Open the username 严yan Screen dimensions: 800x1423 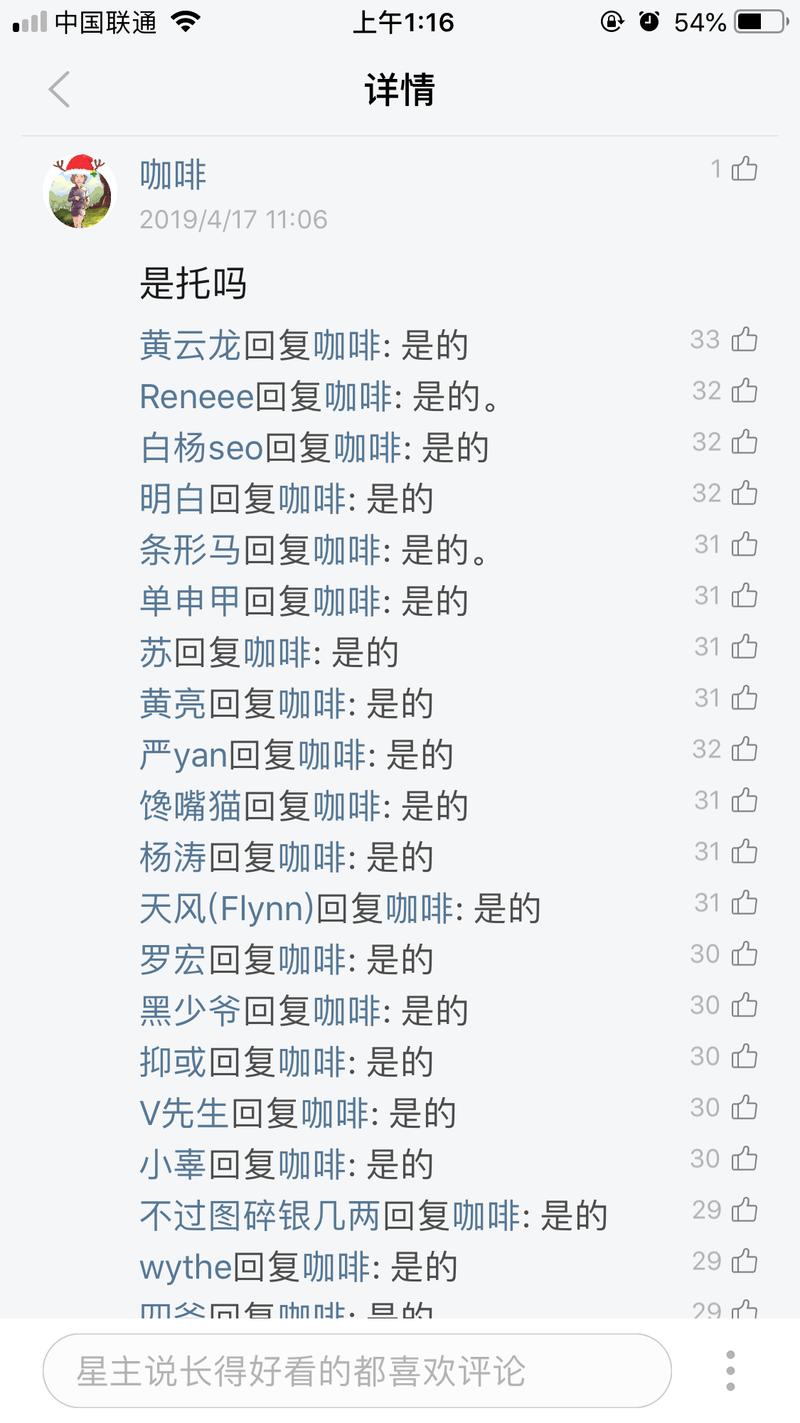point(182,755)
